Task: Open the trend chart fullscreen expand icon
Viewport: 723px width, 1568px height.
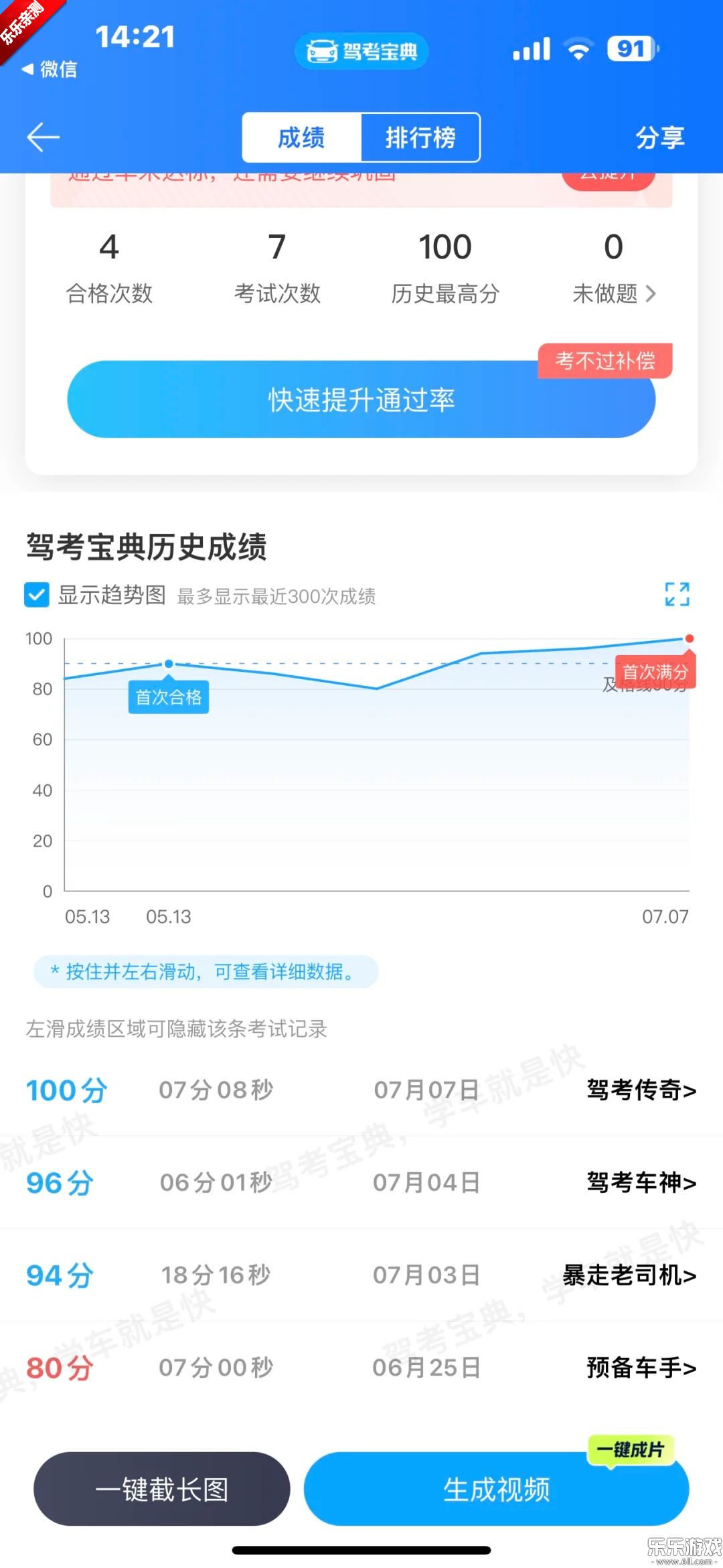Action: pyautogui.click(x=678, y=594)
